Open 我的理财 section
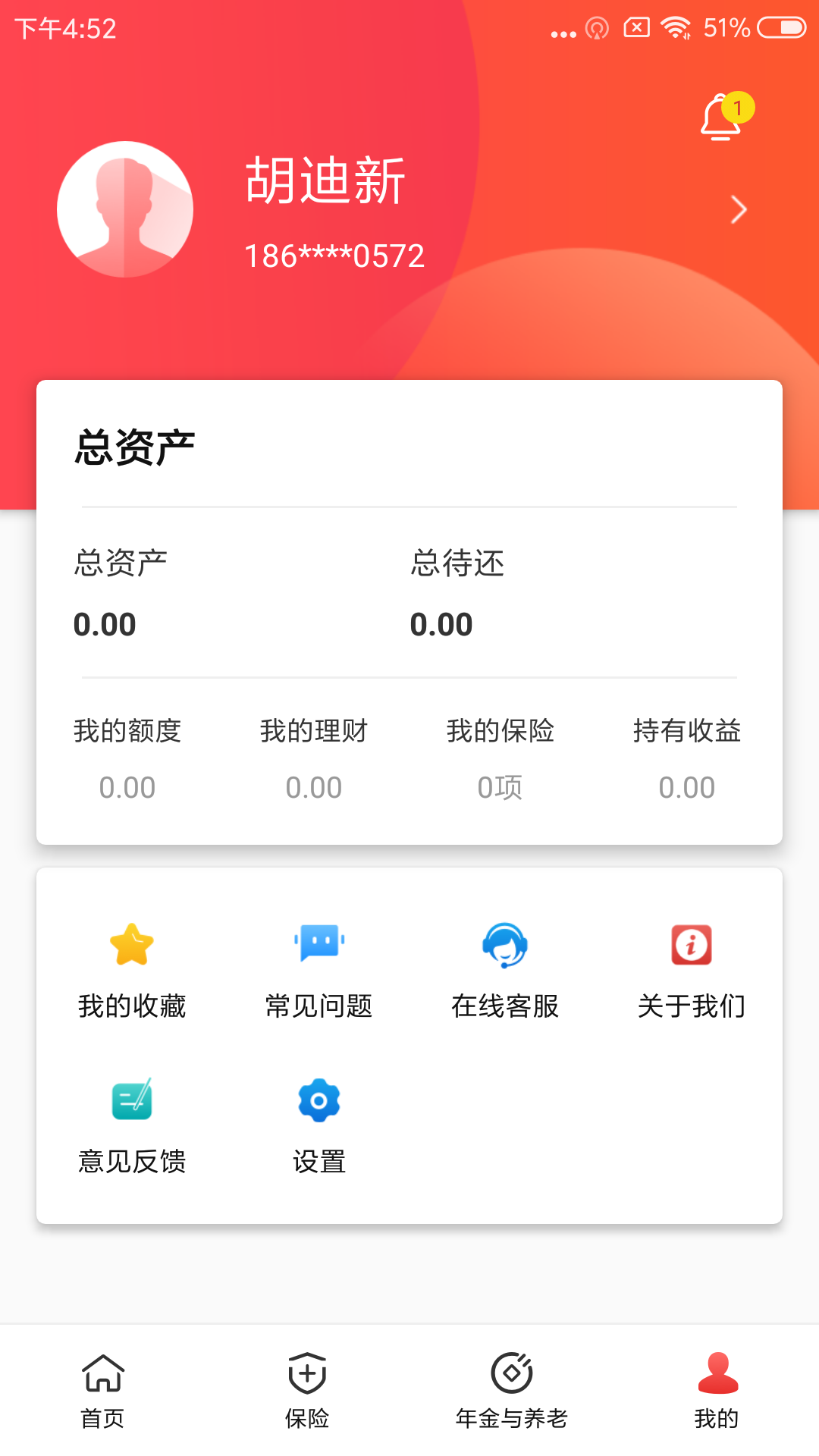Viewport: 819px width, 1456px height. point(314,759)
